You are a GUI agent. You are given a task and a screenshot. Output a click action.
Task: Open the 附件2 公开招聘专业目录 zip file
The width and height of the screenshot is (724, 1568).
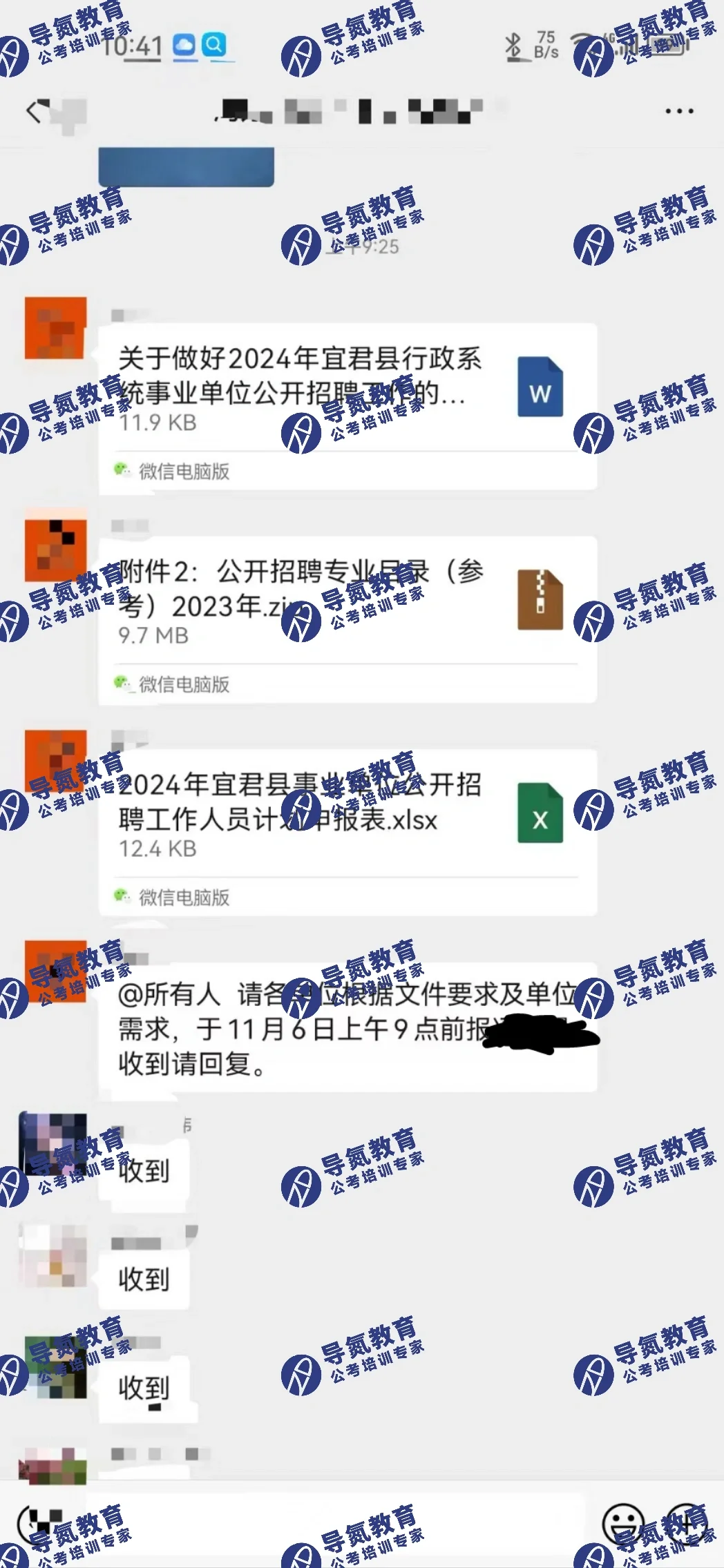(x=347, y=619)
